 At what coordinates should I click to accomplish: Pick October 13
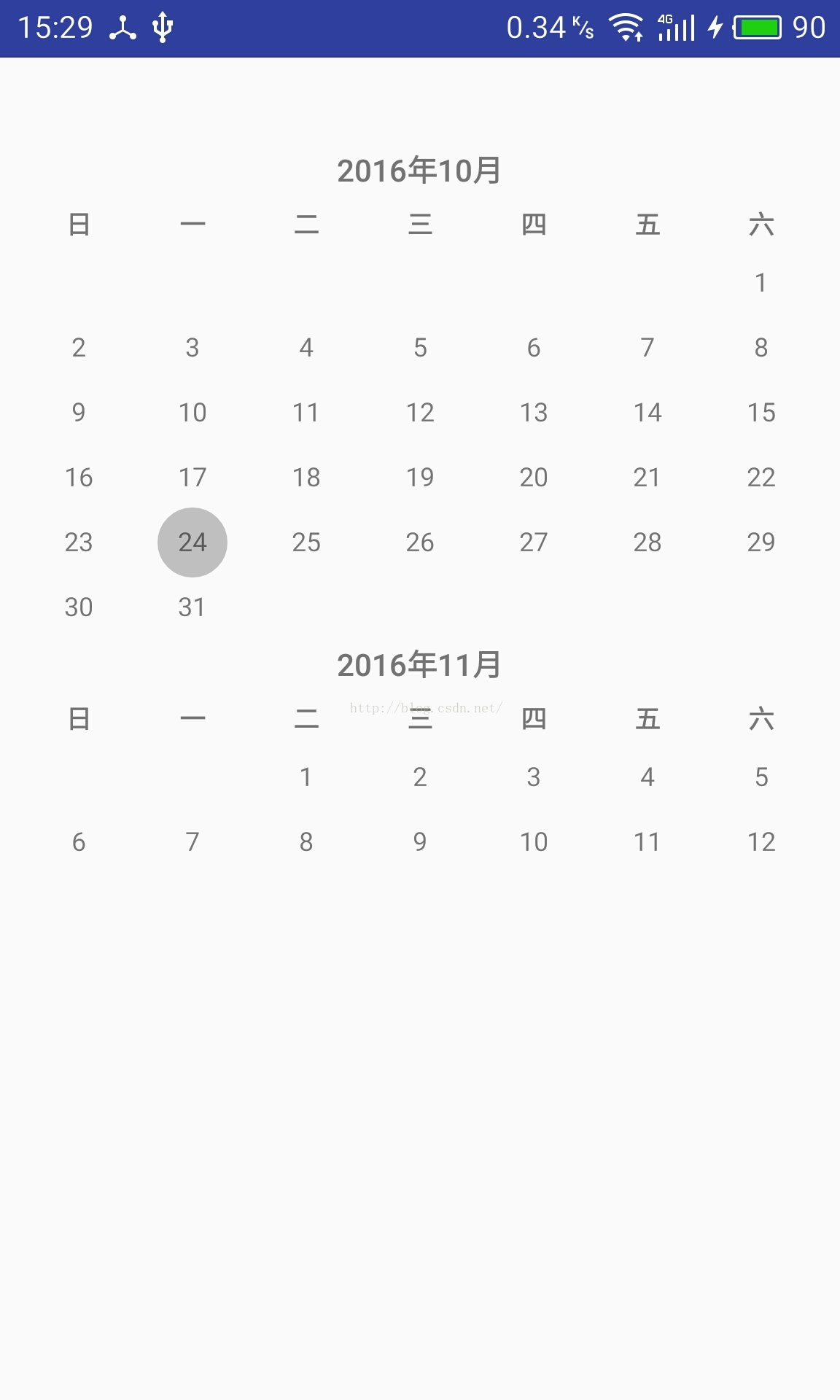tap(533, 413)
